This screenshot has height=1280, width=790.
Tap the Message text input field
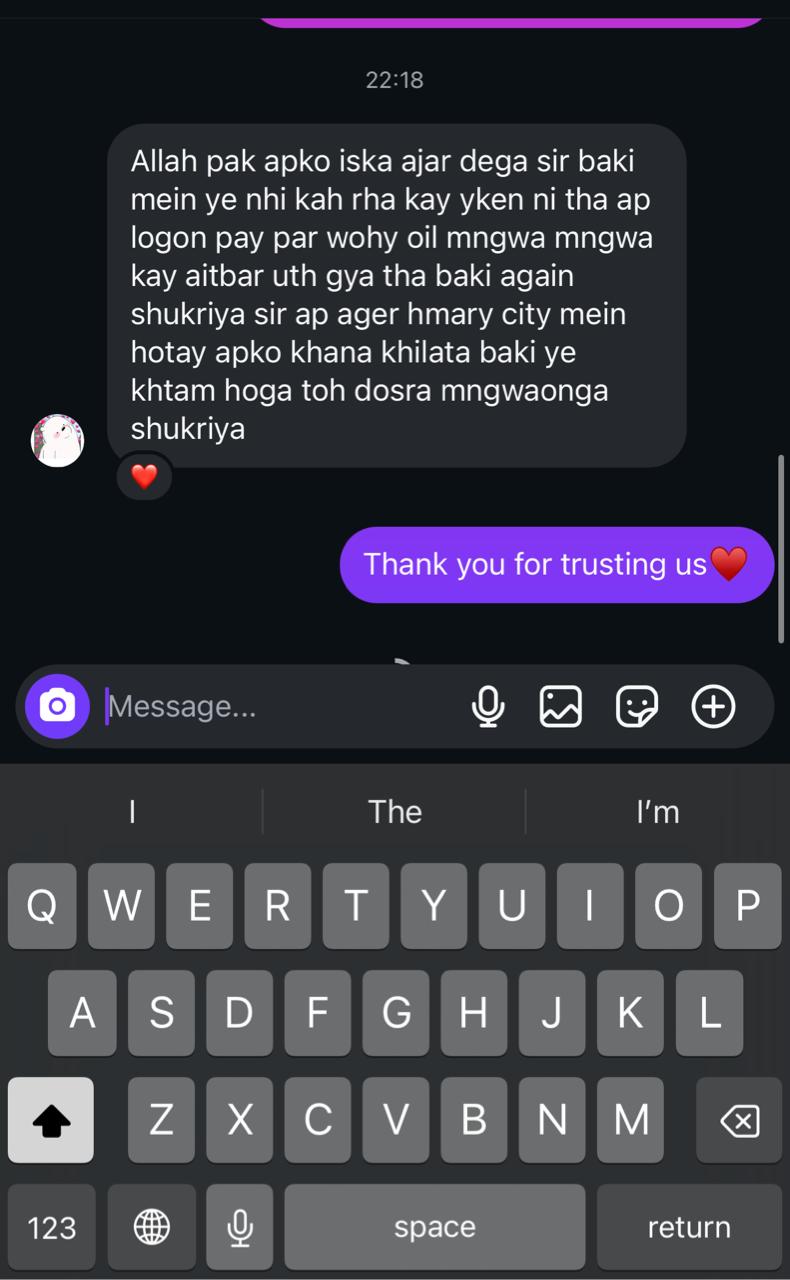250,706
